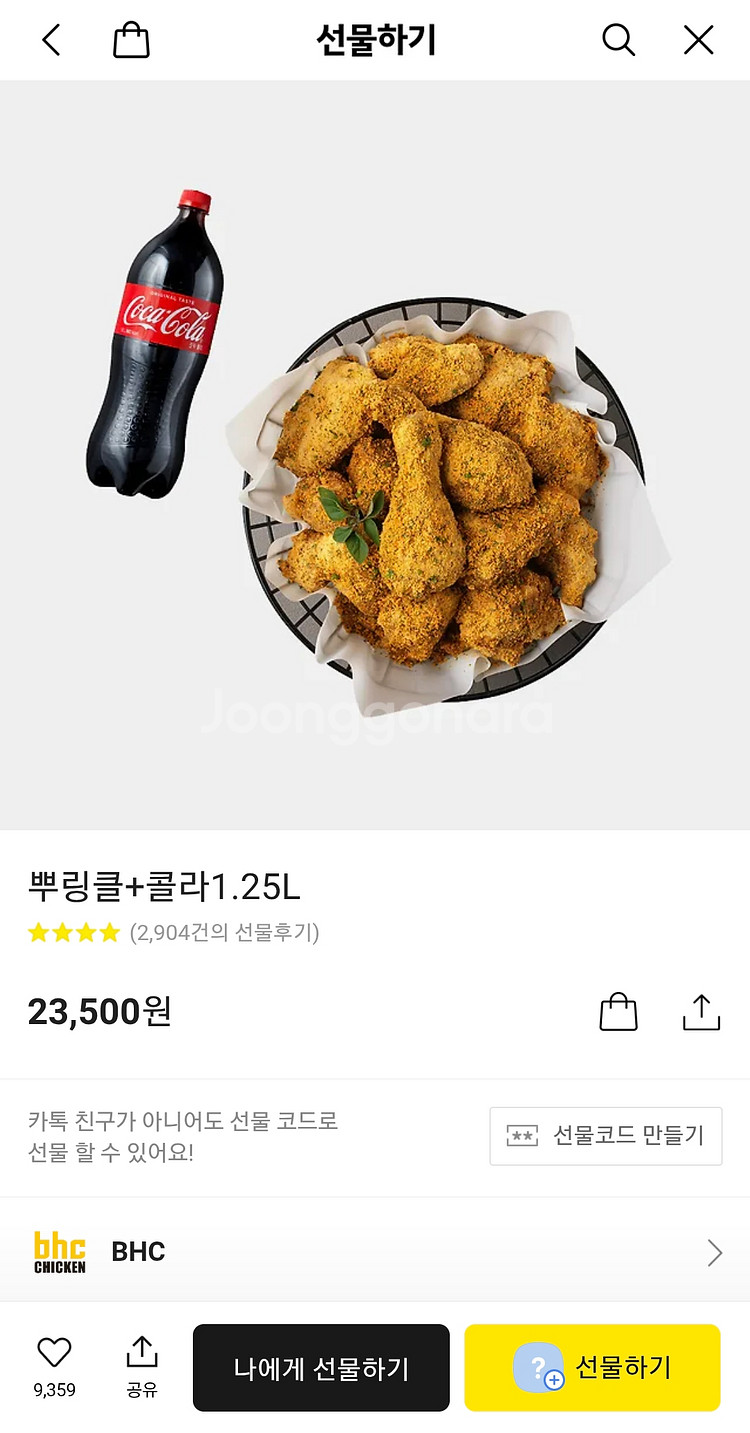Select the bag icon next to the price
750x1433 pixels.
[619, 1011]
